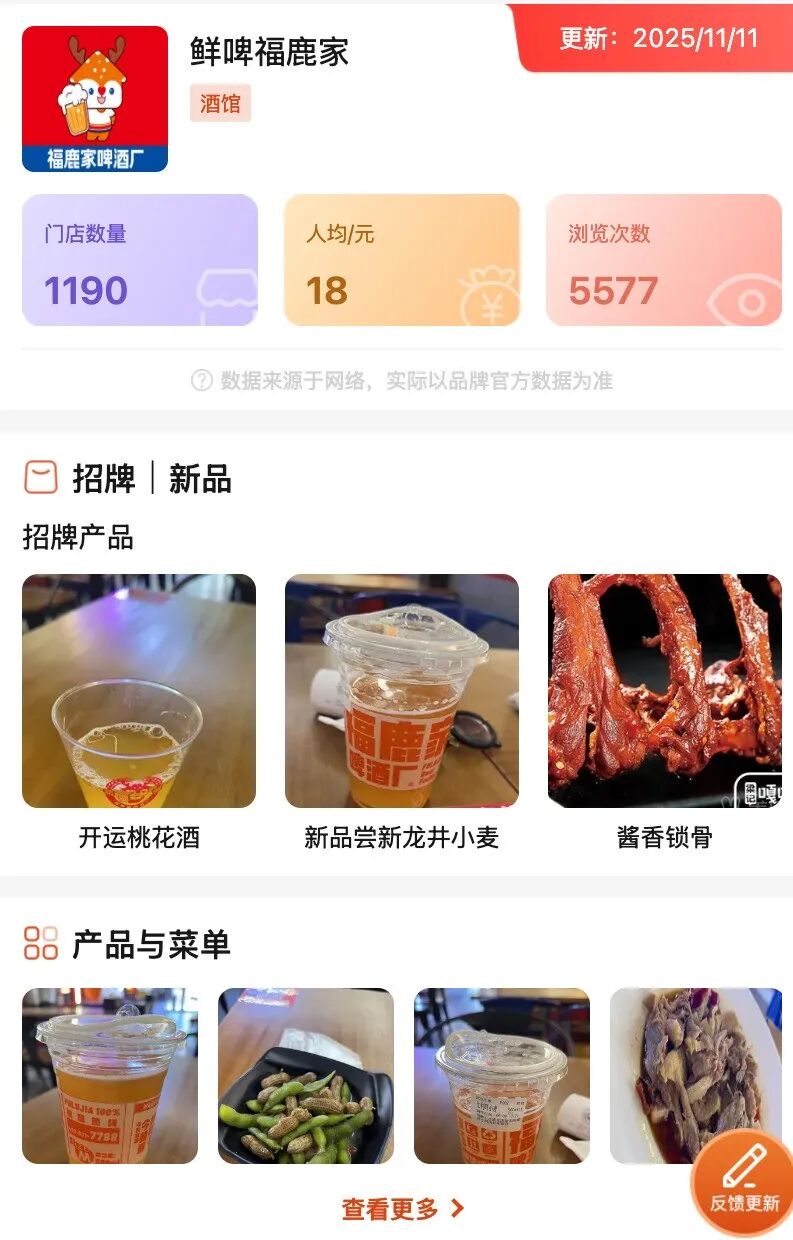Open the 反馈更新 feedback button
The width and height of the screenshot is (793, 1240).
(x=743, y=1183)
